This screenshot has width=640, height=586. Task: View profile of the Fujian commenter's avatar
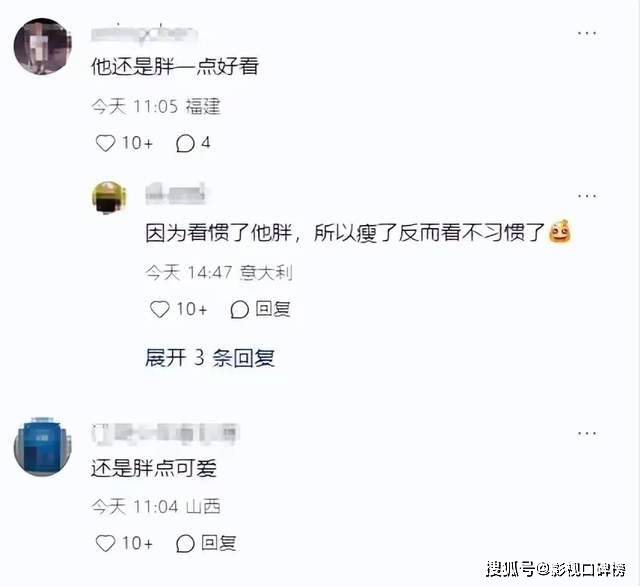point(42,48)
